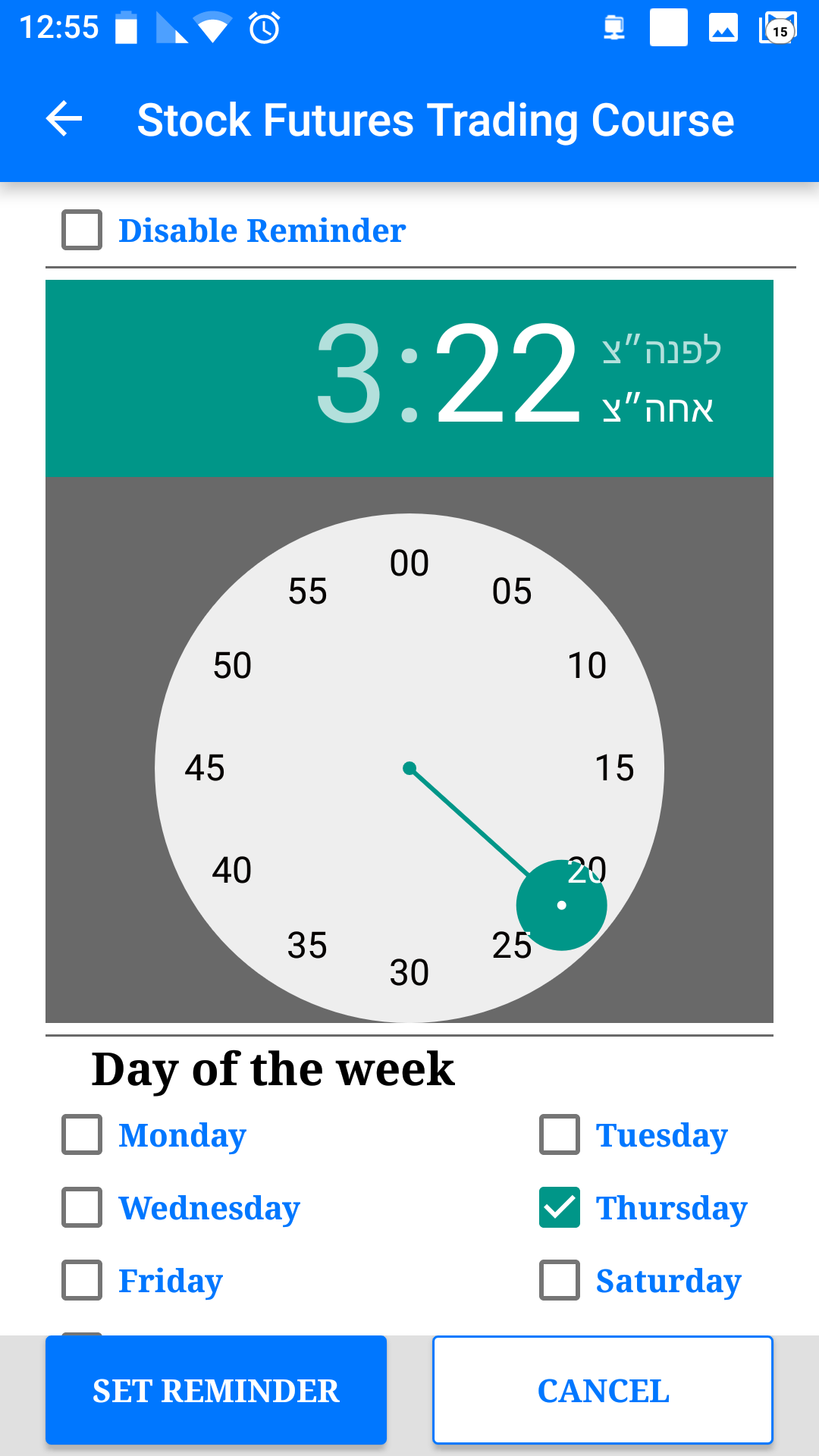The width and height of the screenshot is (819, 1456).
Task: Tap the CANCEL button
Action: [603, 1390]
